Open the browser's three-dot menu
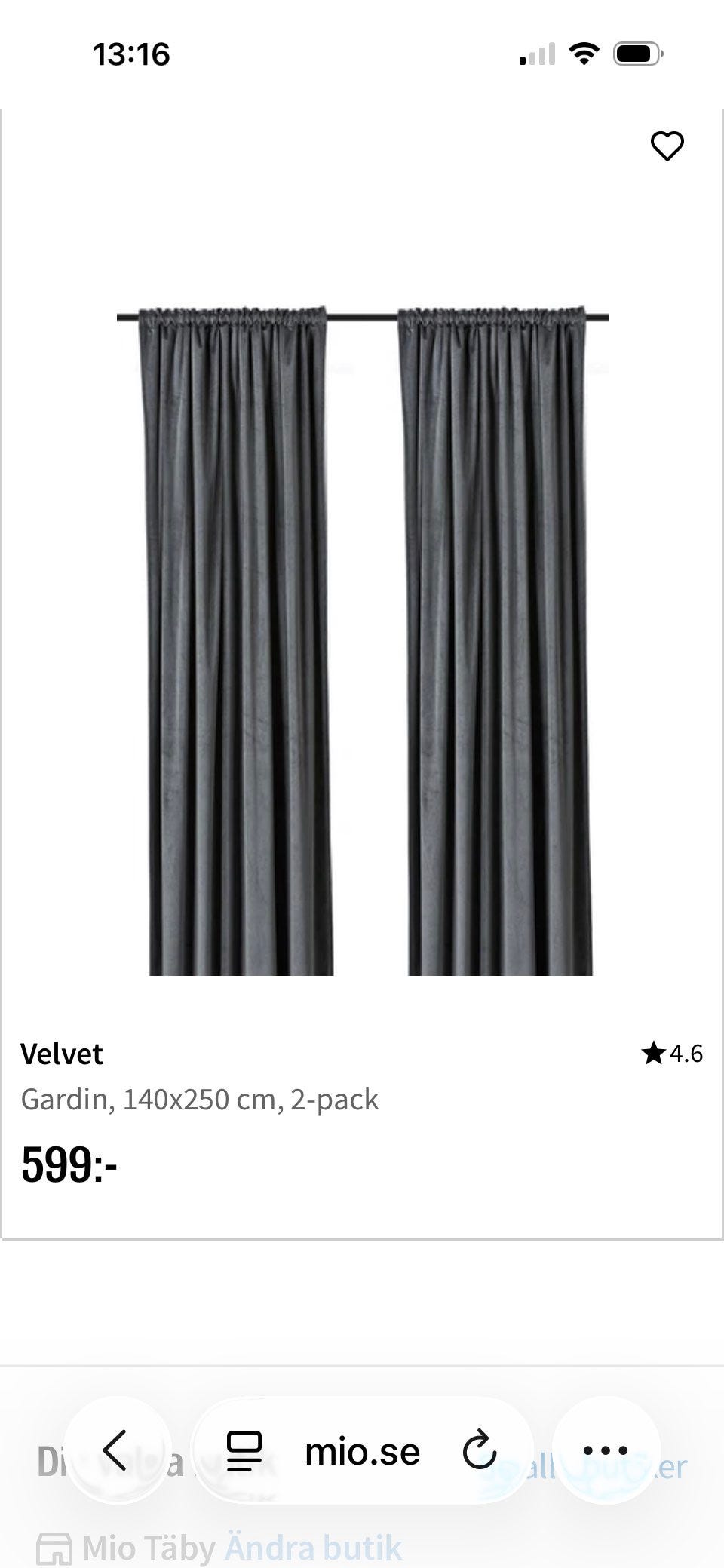 (x=606, y=1450)
